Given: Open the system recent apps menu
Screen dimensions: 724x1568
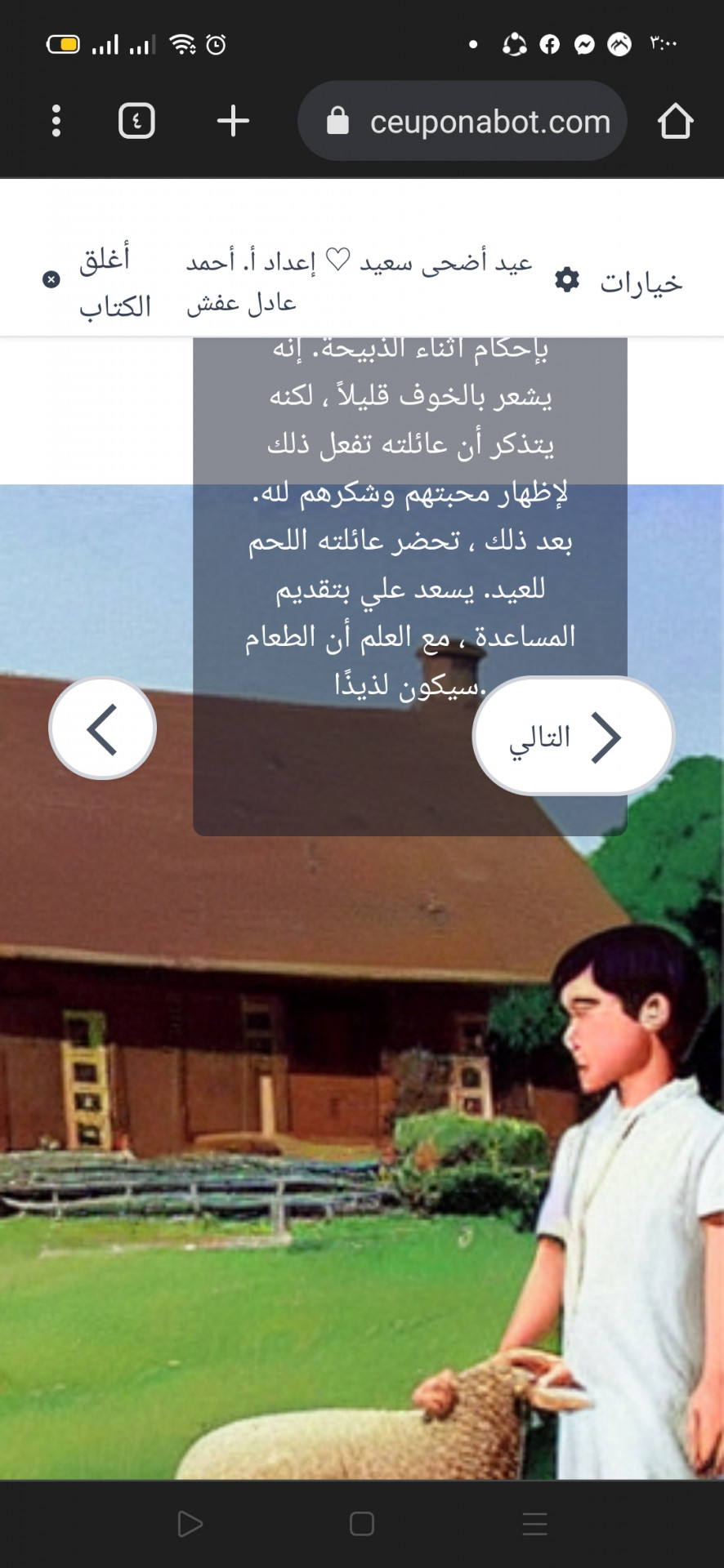Looking at the screenshot, I should pyautogui.click(x=534, y=1524).
